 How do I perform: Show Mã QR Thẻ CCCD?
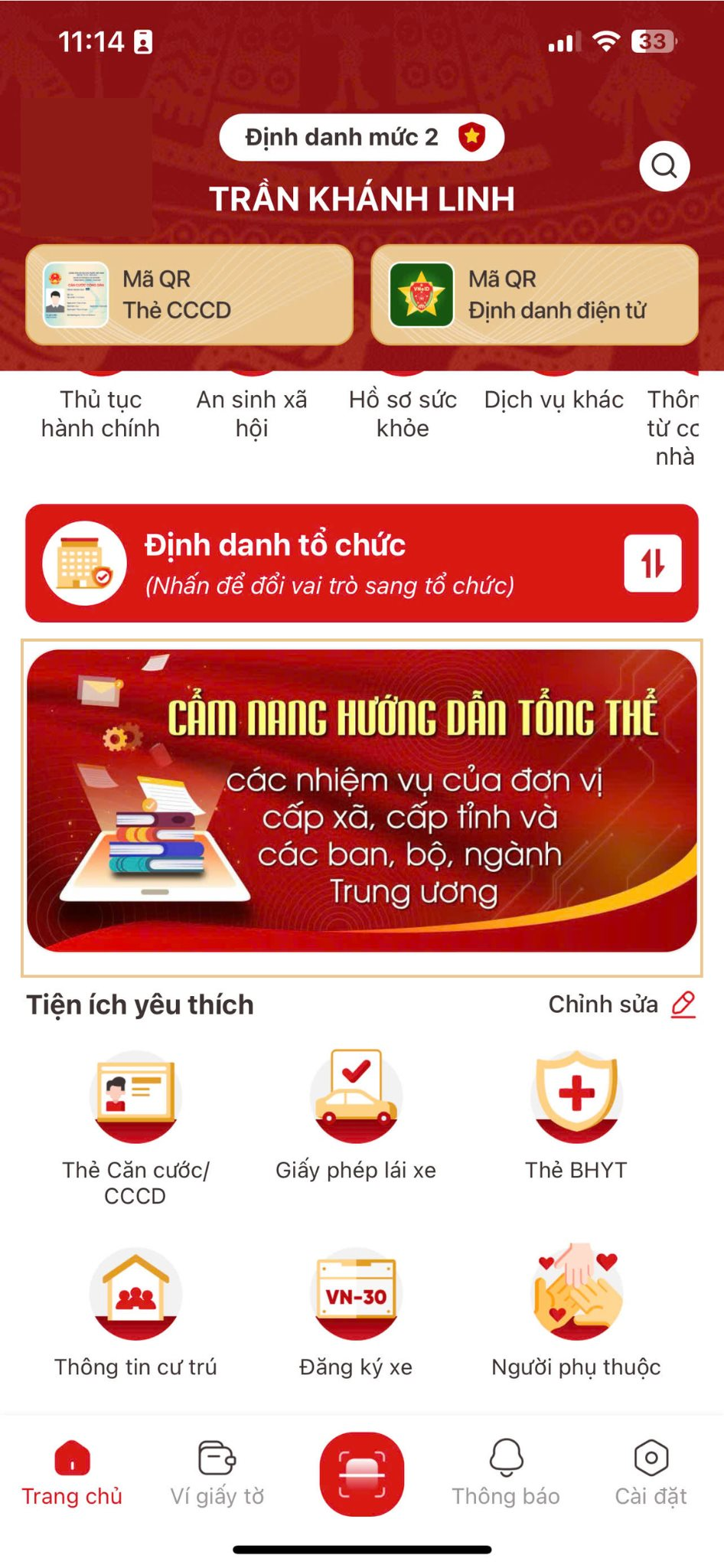[189, 295]
